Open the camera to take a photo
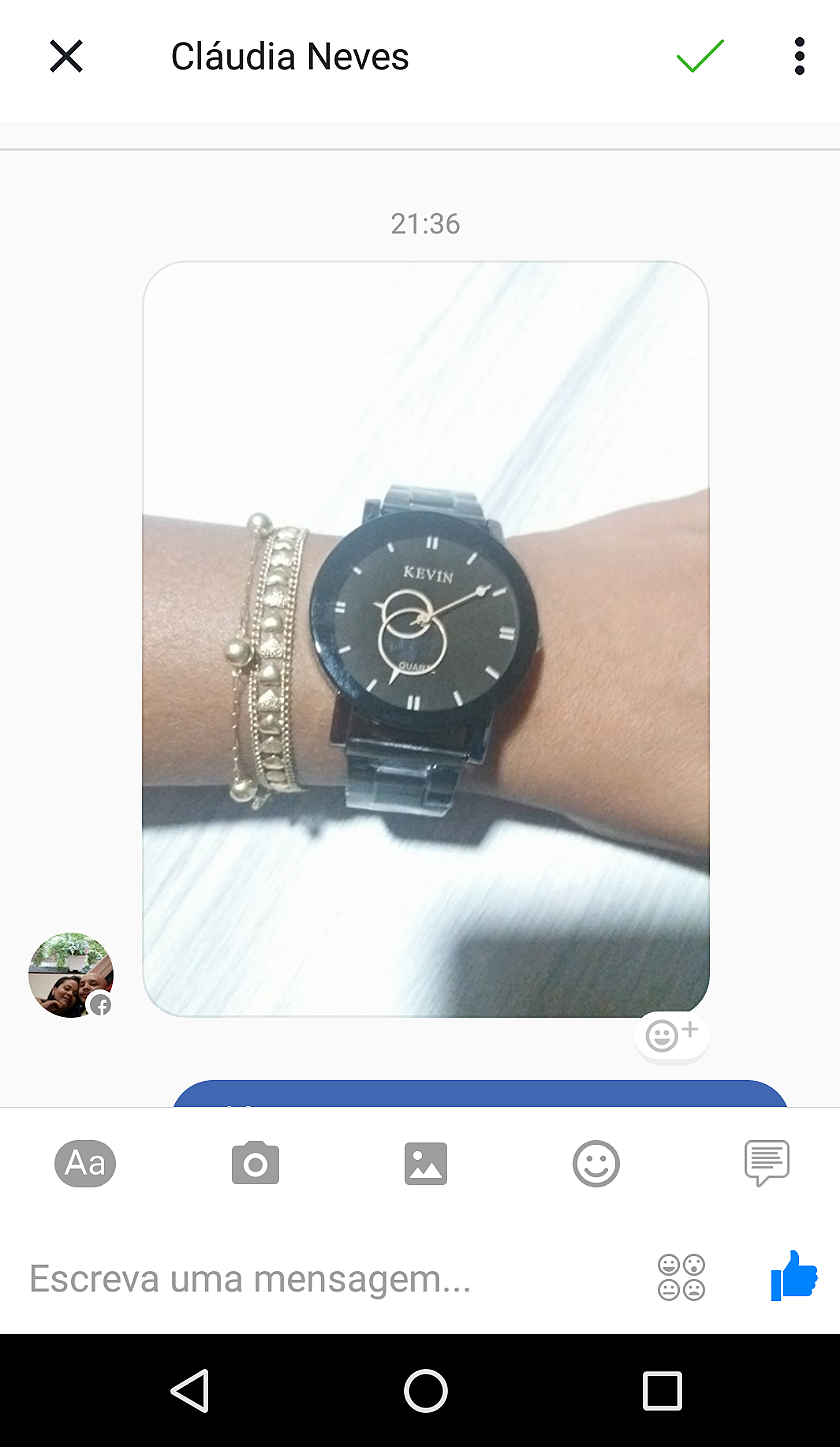840x1447 pixels. pyautogui.click(x=255, y=1164)
